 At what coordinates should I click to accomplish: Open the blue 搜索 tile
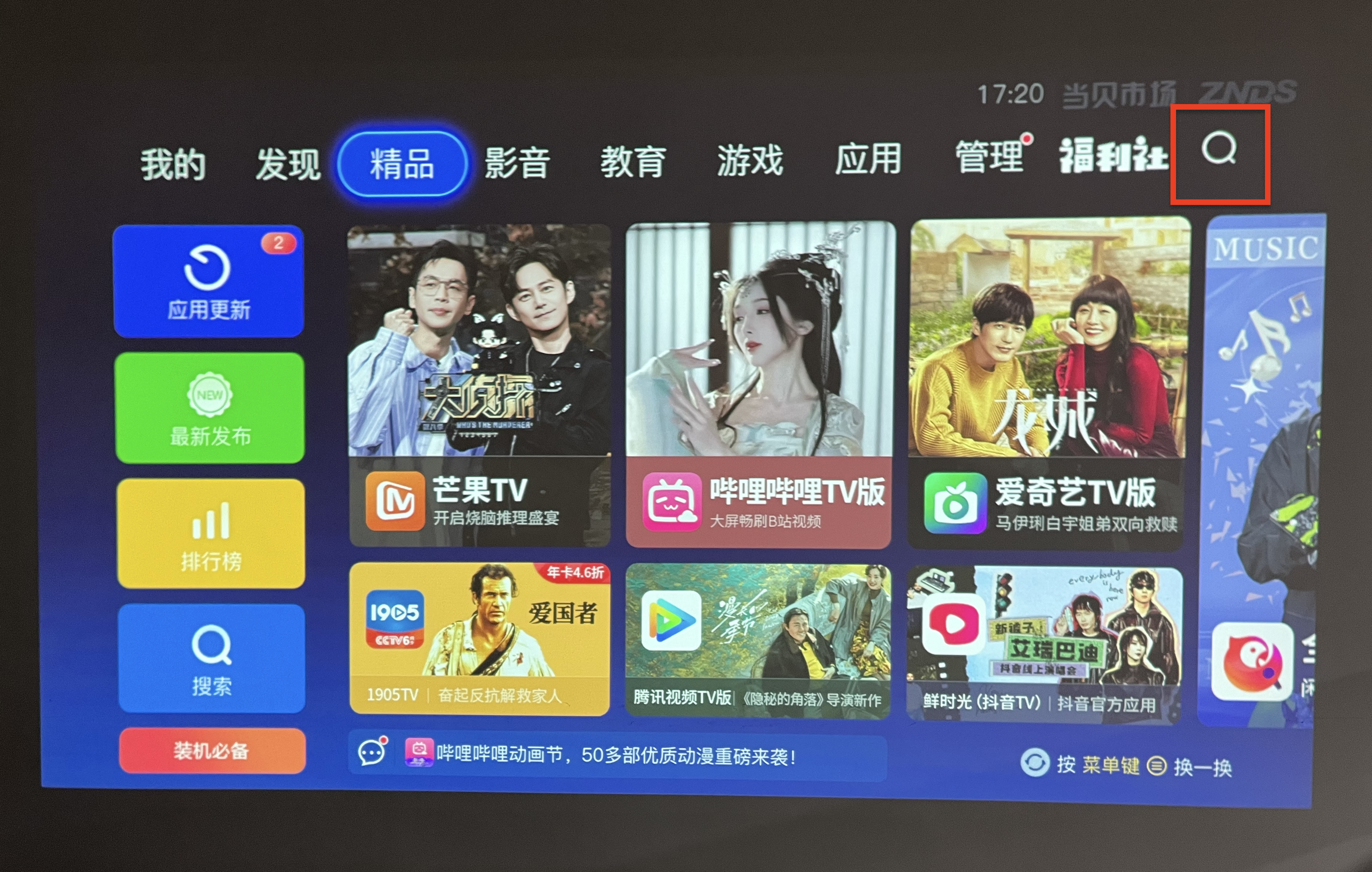click(211, 659)
